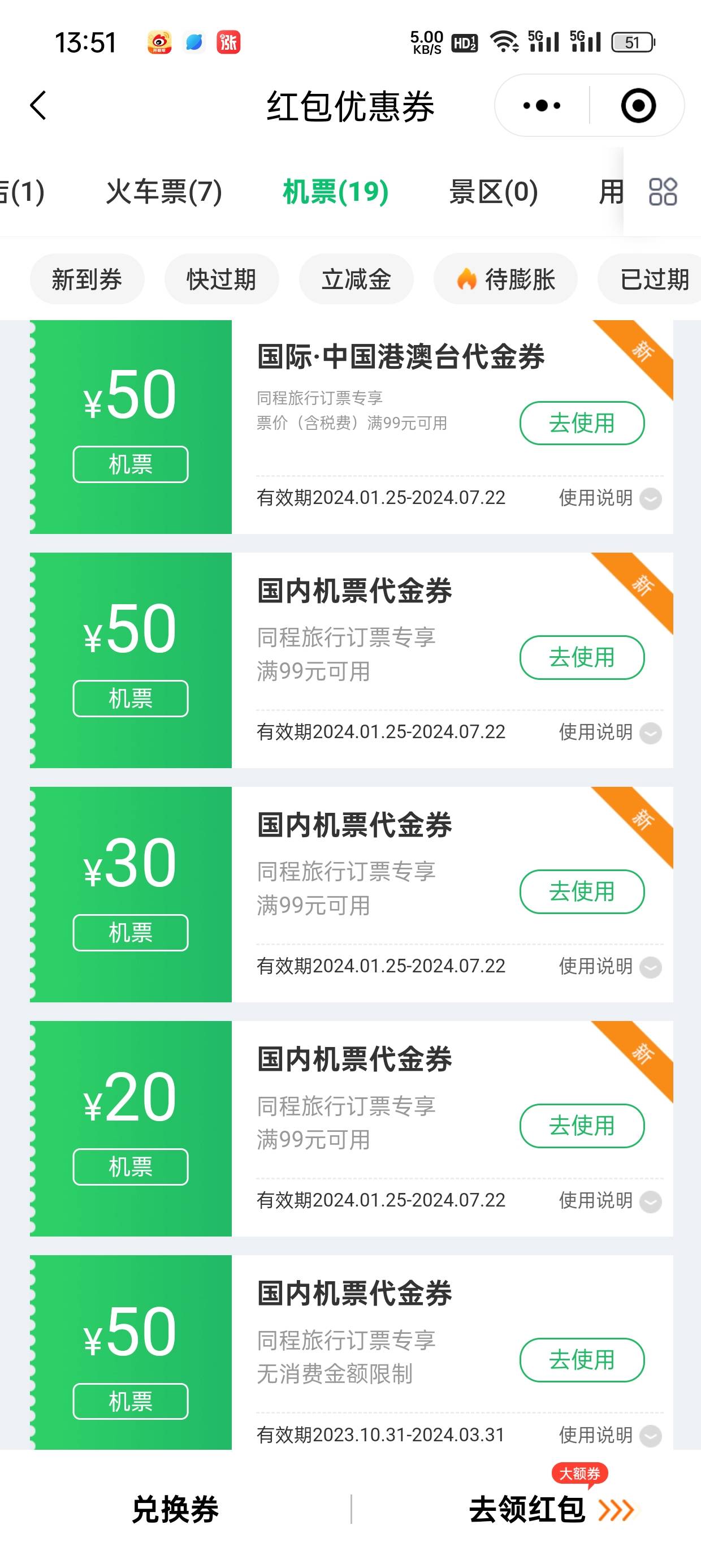
Task: Switch to the 火车票(7) tab
Action: (164, 192)
